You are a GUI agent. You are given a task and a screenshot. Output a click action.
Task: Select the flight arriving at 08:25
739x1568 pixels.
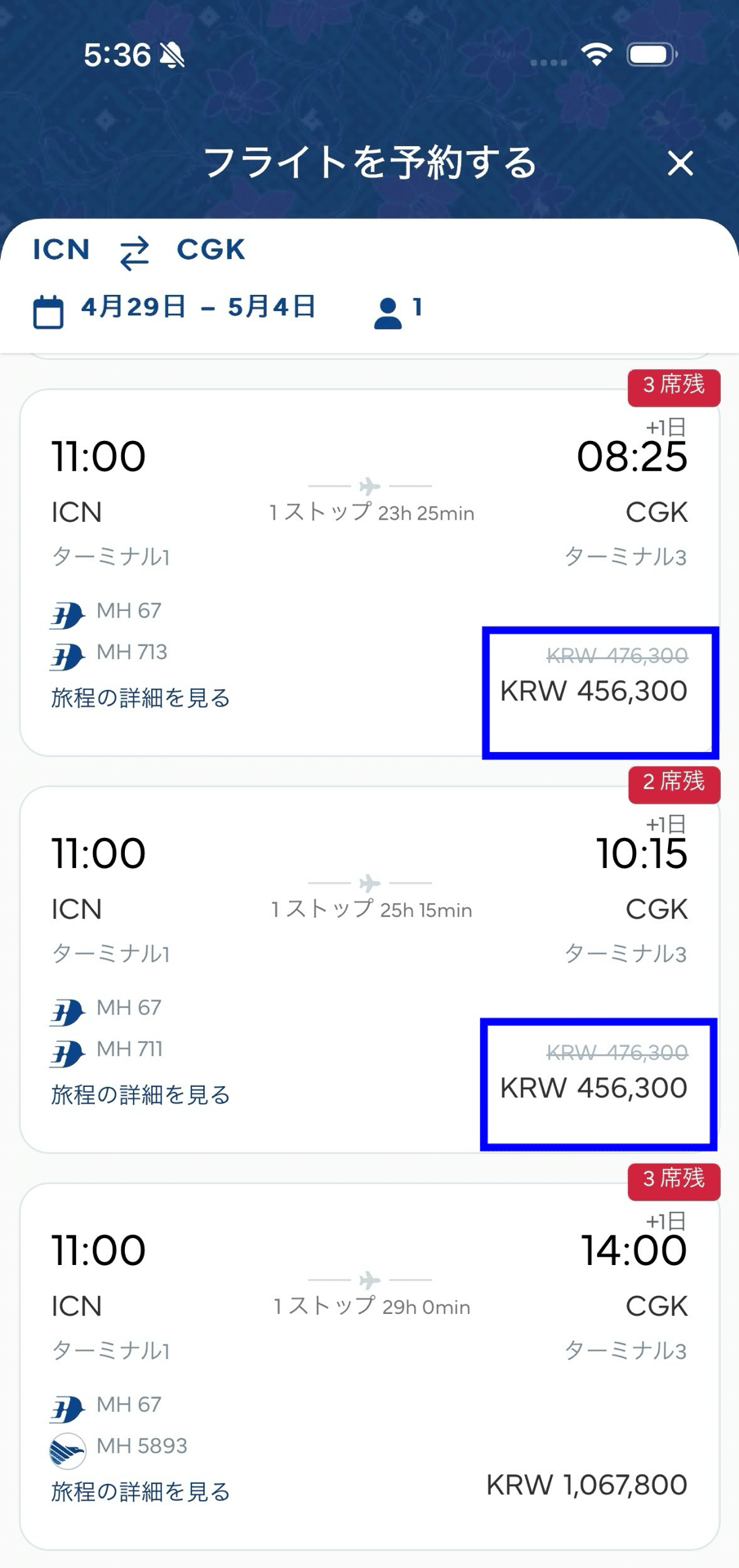(x=370, y=572)
